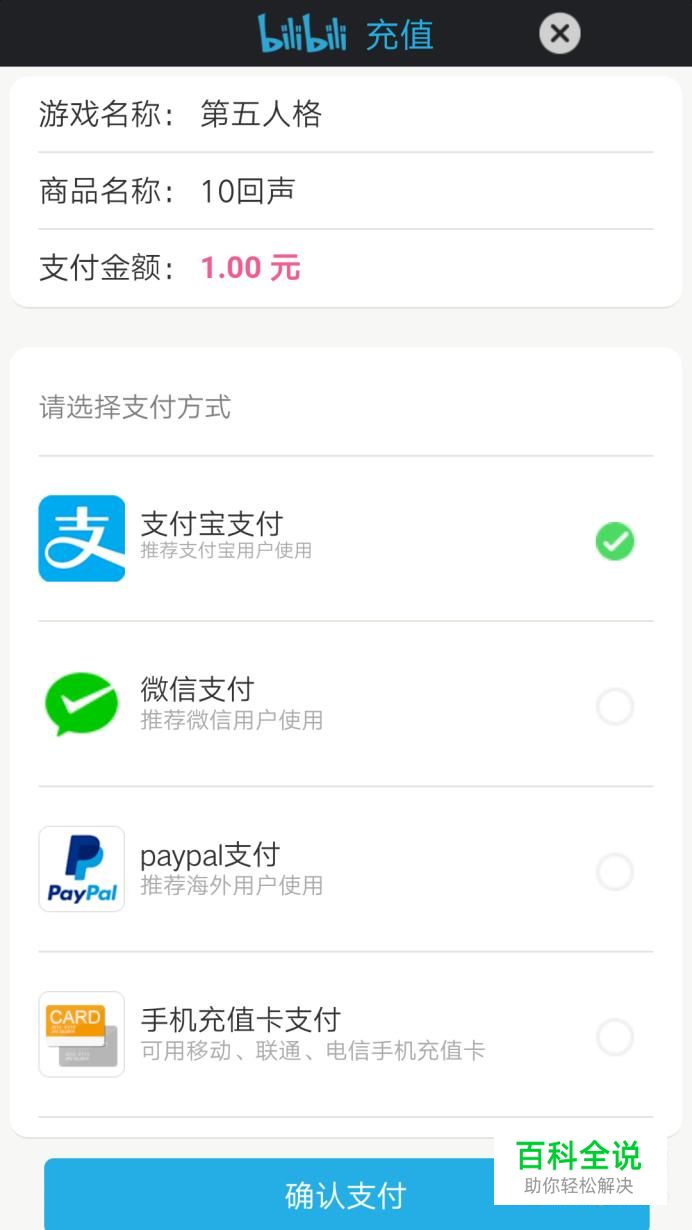Select 支付宝支付 payment method
Viewport: 692px width, 1230px height.
click(346, 538)
